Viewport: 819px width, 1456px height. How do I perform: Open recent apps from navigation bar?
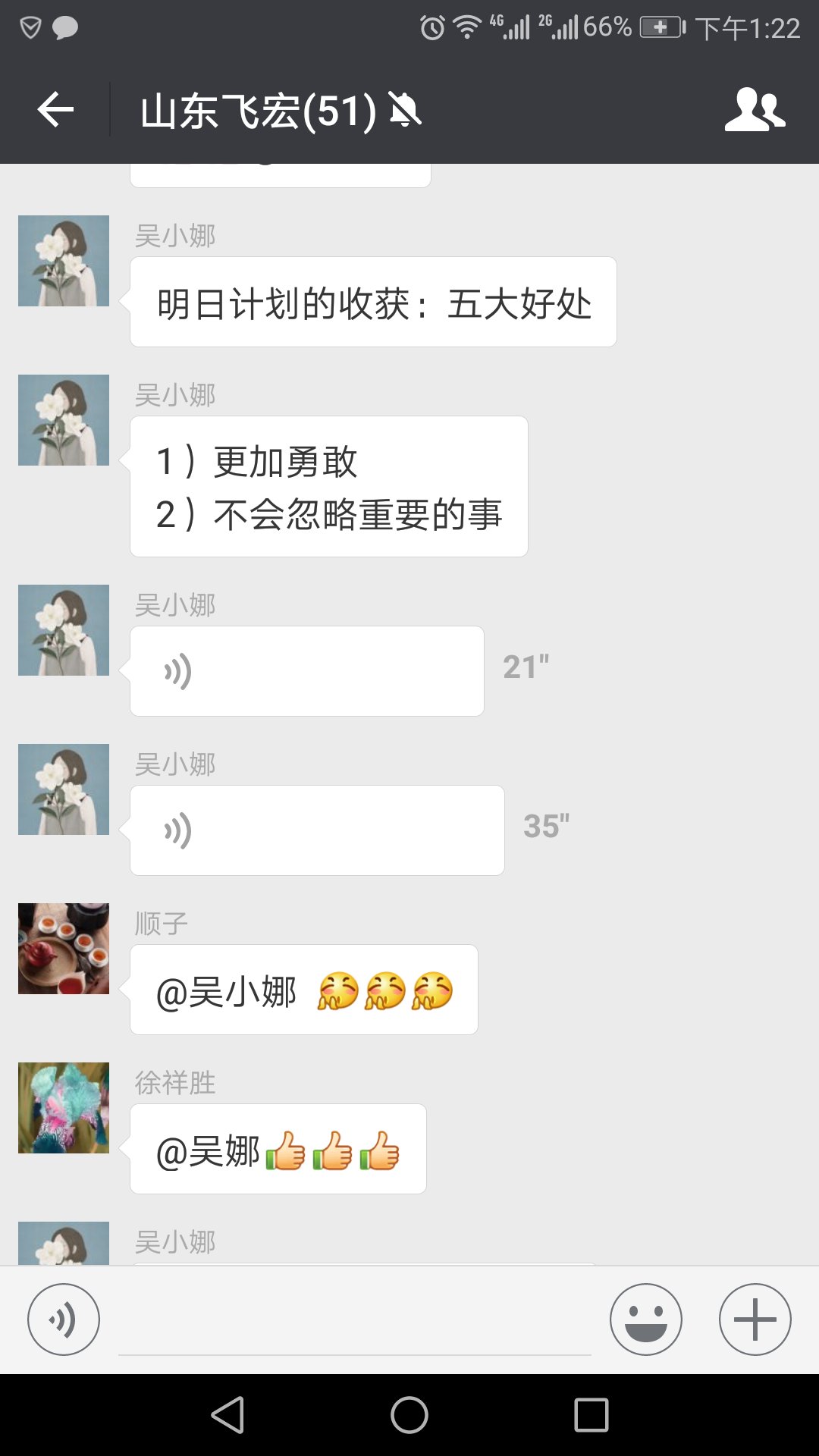[591, 1415]
